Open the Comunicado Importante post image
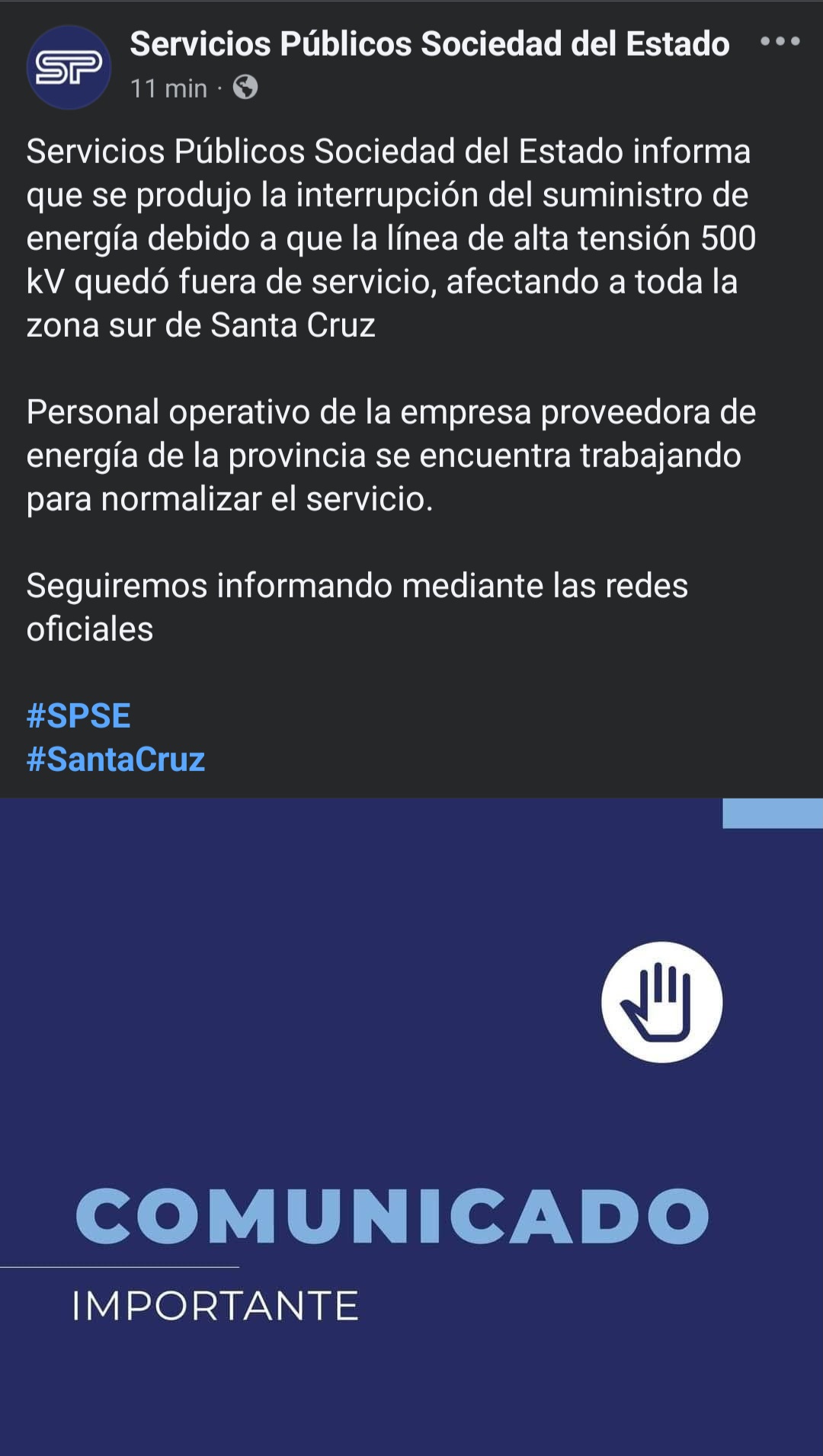 [x=411, y=1128]
